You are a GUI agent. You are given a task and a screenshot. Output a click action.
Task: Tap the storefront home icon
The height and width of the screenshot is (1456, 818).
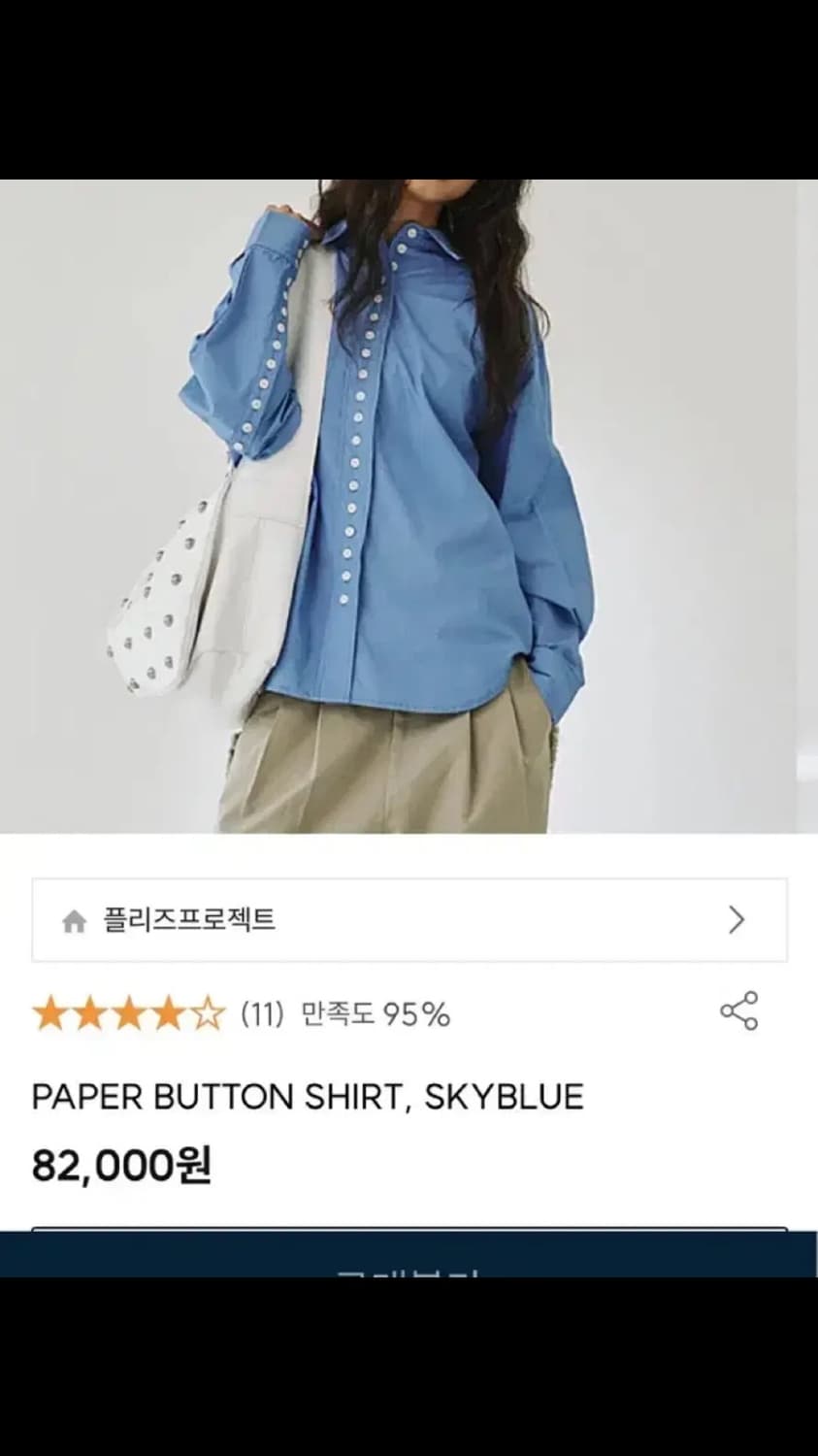tap(77, 922)
